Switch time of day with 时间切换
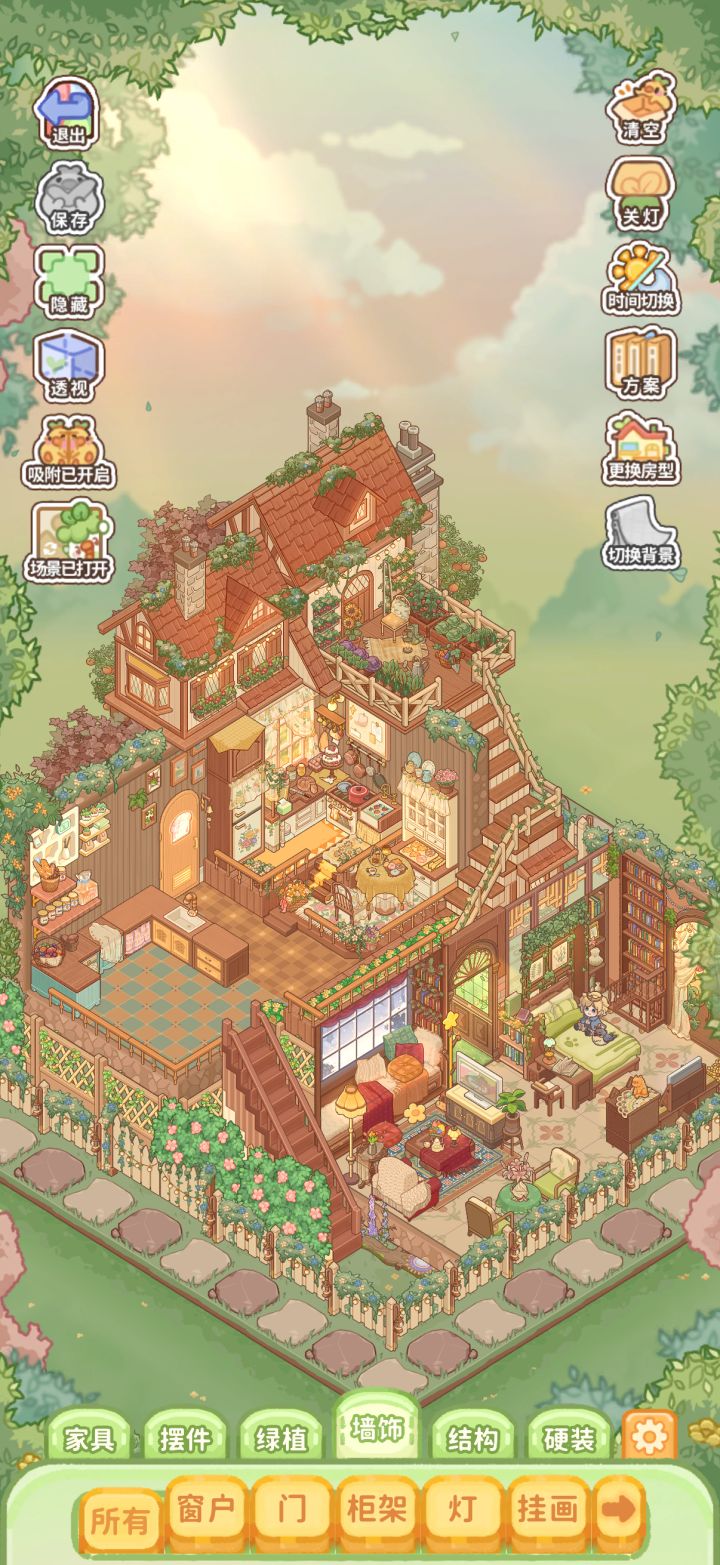 641,279
